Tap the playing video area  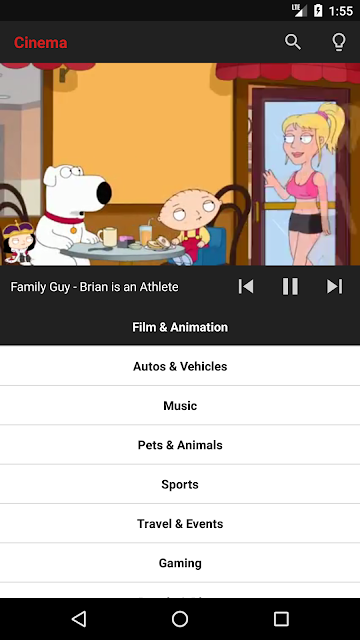pos(180,164)
